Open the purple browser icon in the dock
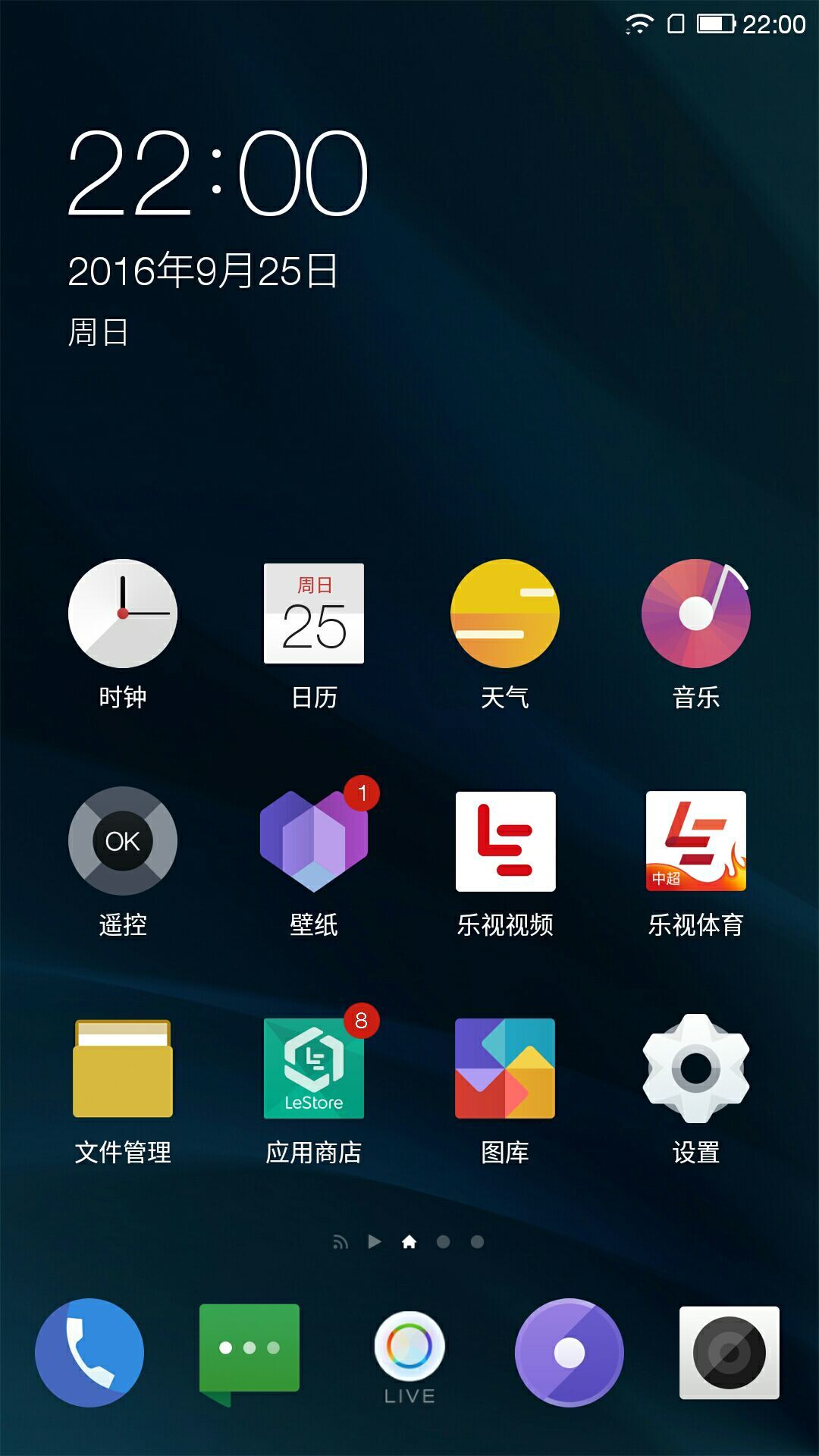The image size is (819, 1456). click(569, 1352)
